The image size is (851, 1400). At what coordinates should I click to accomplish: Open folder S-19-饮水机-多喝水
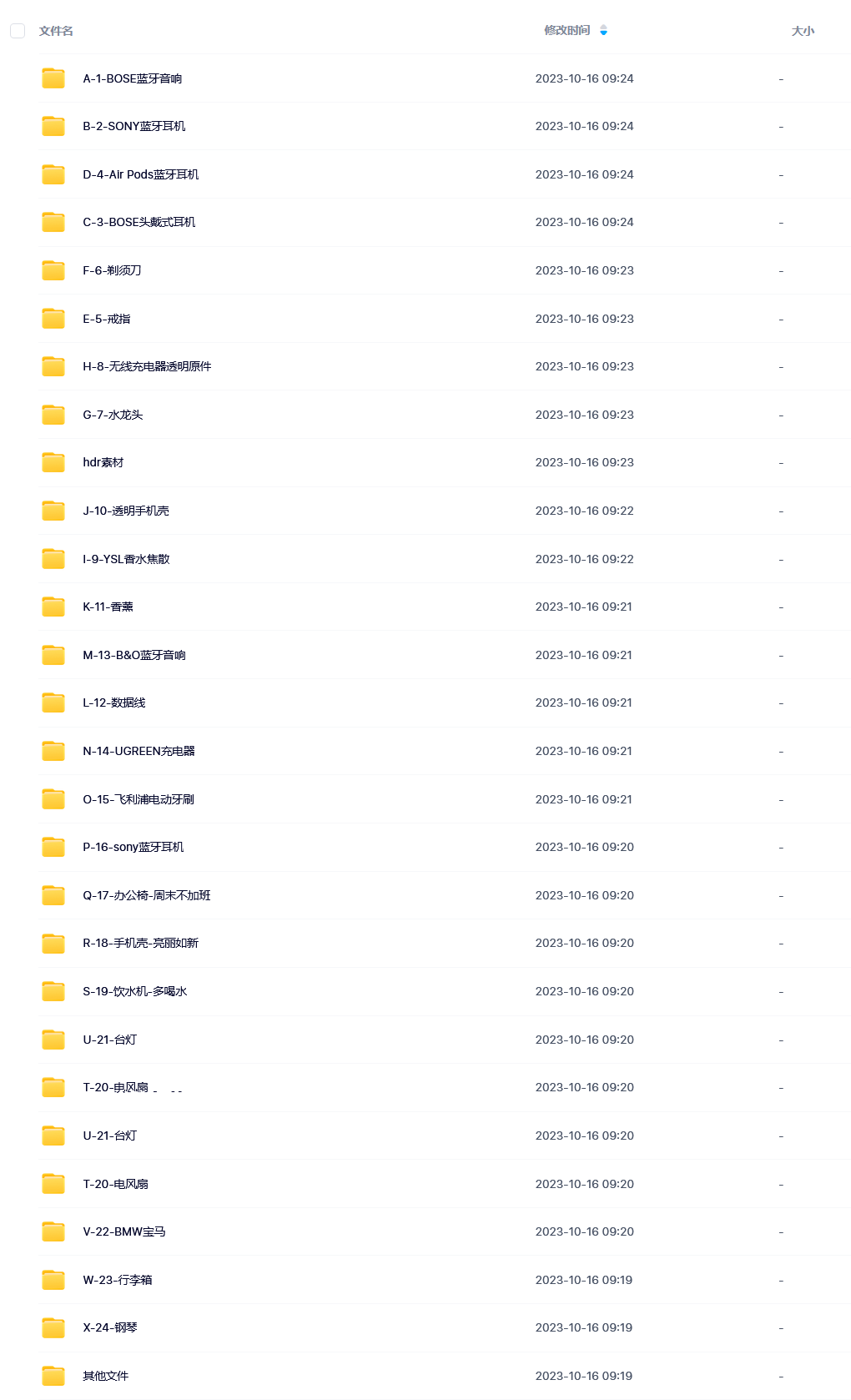tap(135, 991)
